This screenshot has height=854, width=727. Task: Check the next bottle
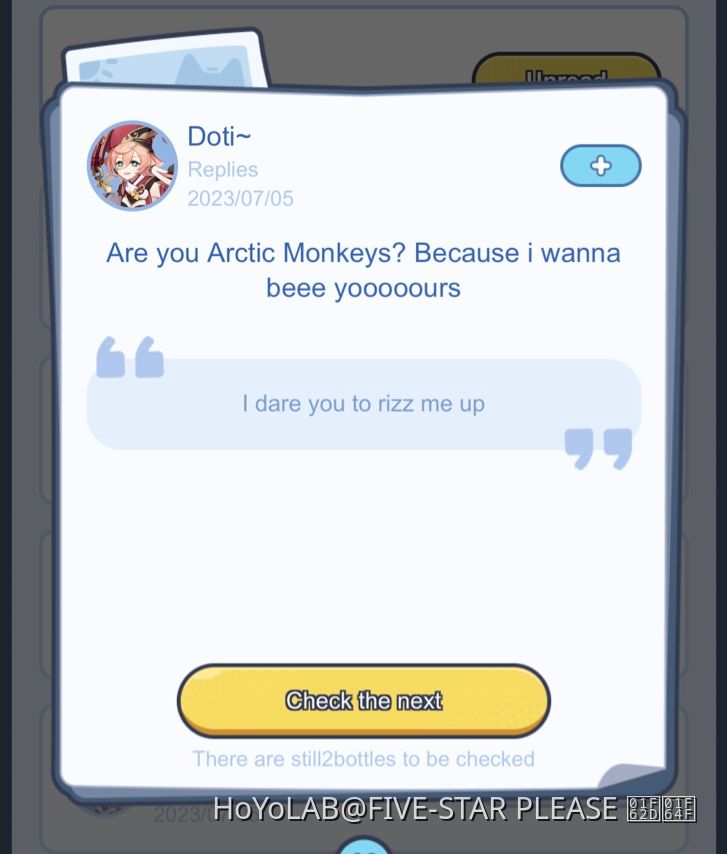click(364, 700)
